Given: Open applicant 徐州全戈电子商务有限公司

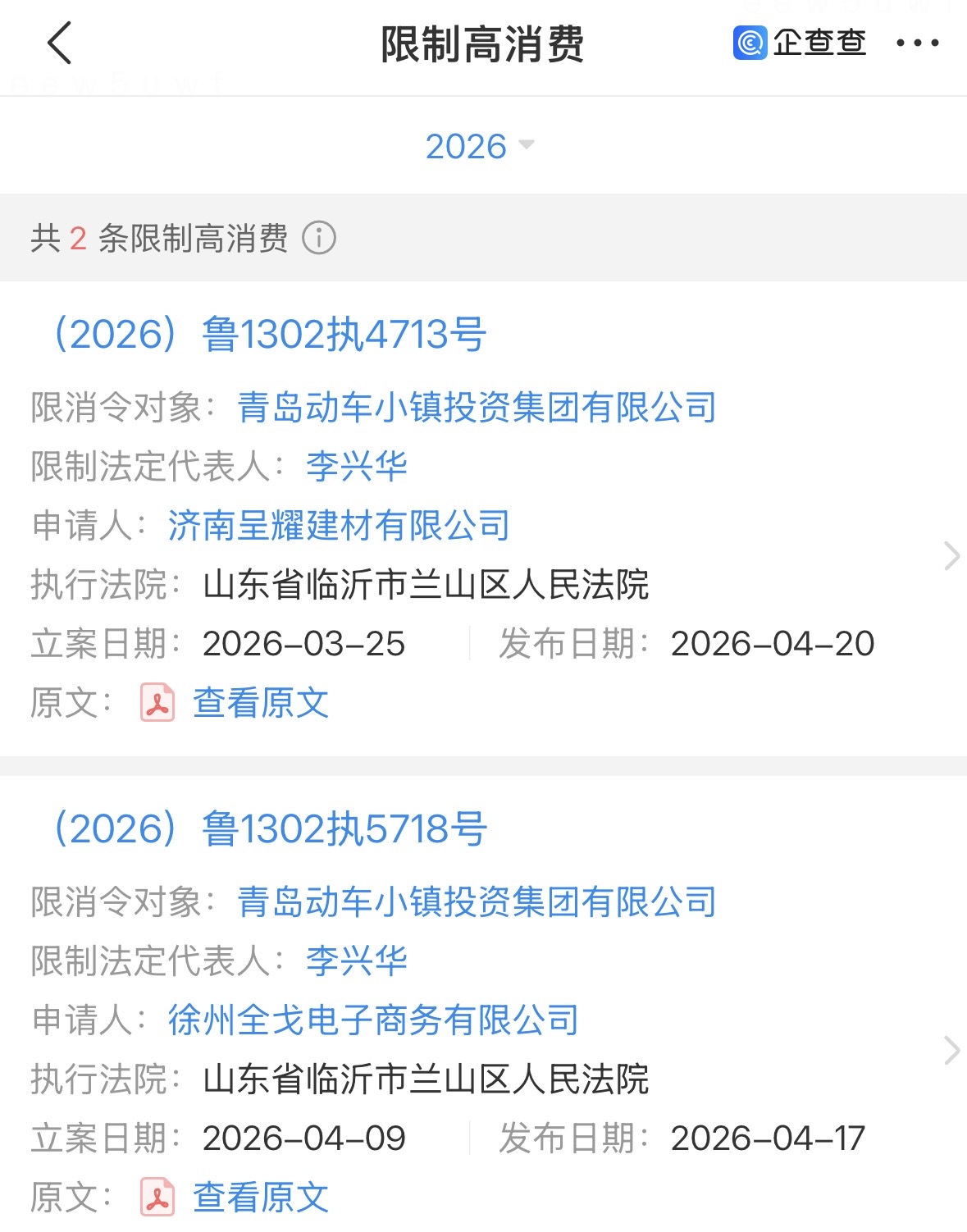Looking at the screenshot, I should [373, 1020].
